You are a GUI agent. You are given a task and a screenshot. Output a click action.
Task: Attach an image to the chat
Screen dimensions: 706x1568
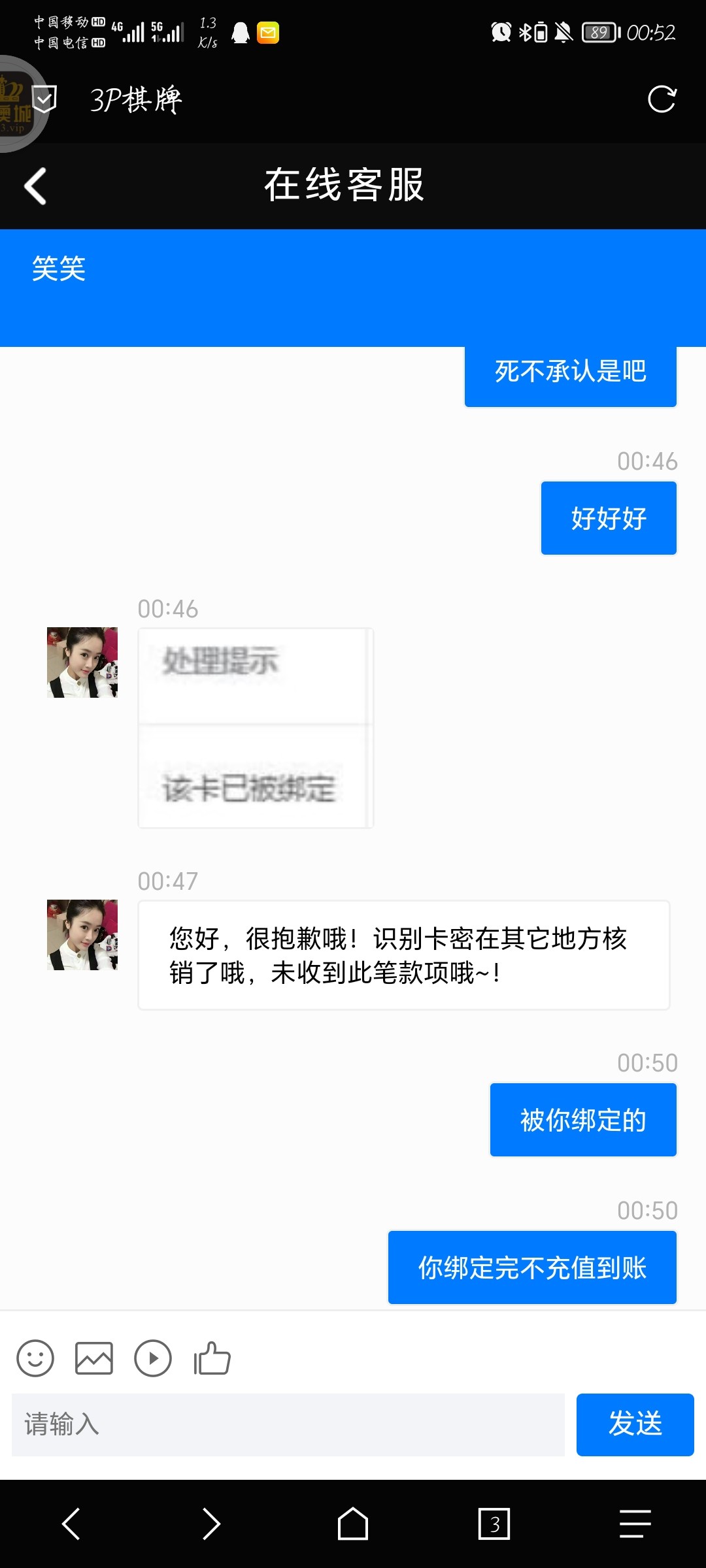94,1358
